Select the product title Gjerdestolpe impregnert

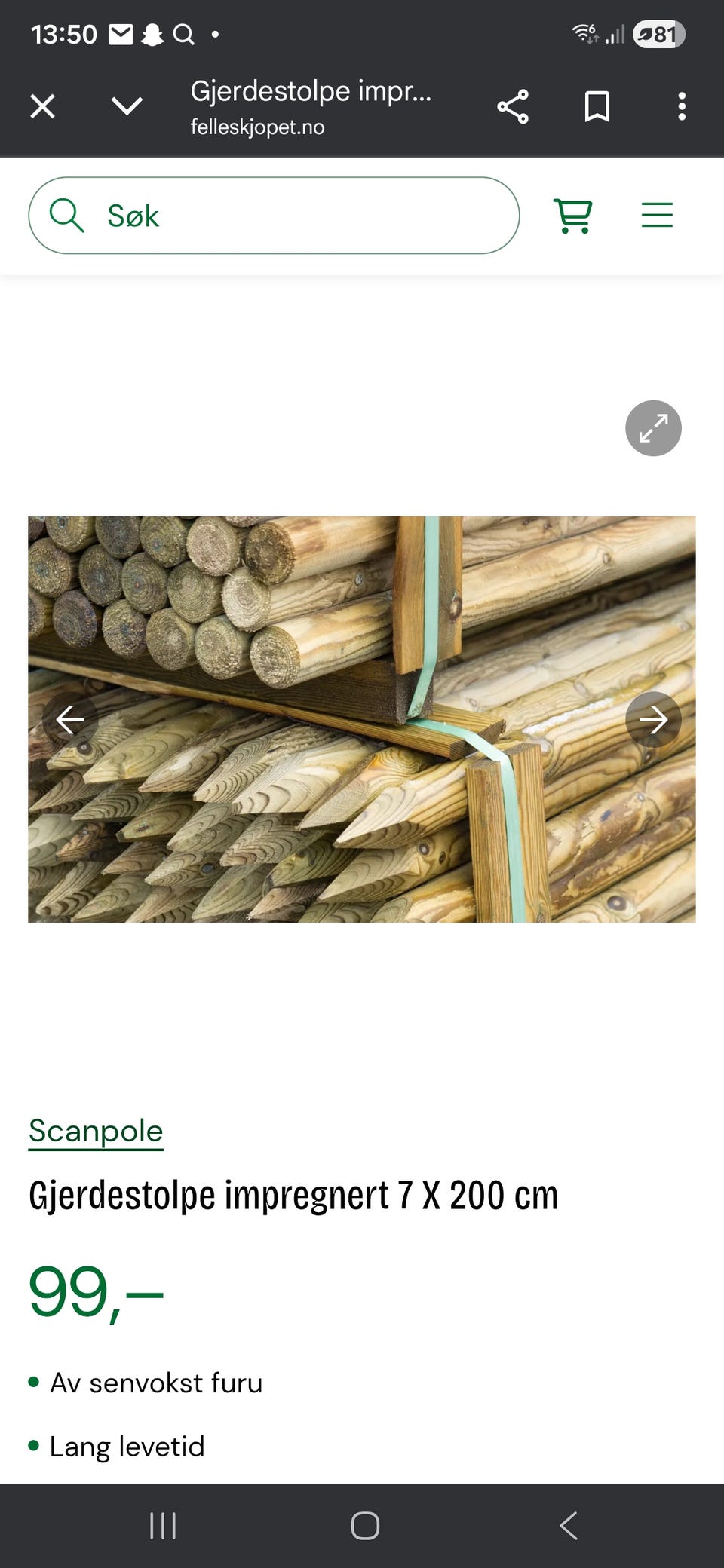tap(293, 1195)
